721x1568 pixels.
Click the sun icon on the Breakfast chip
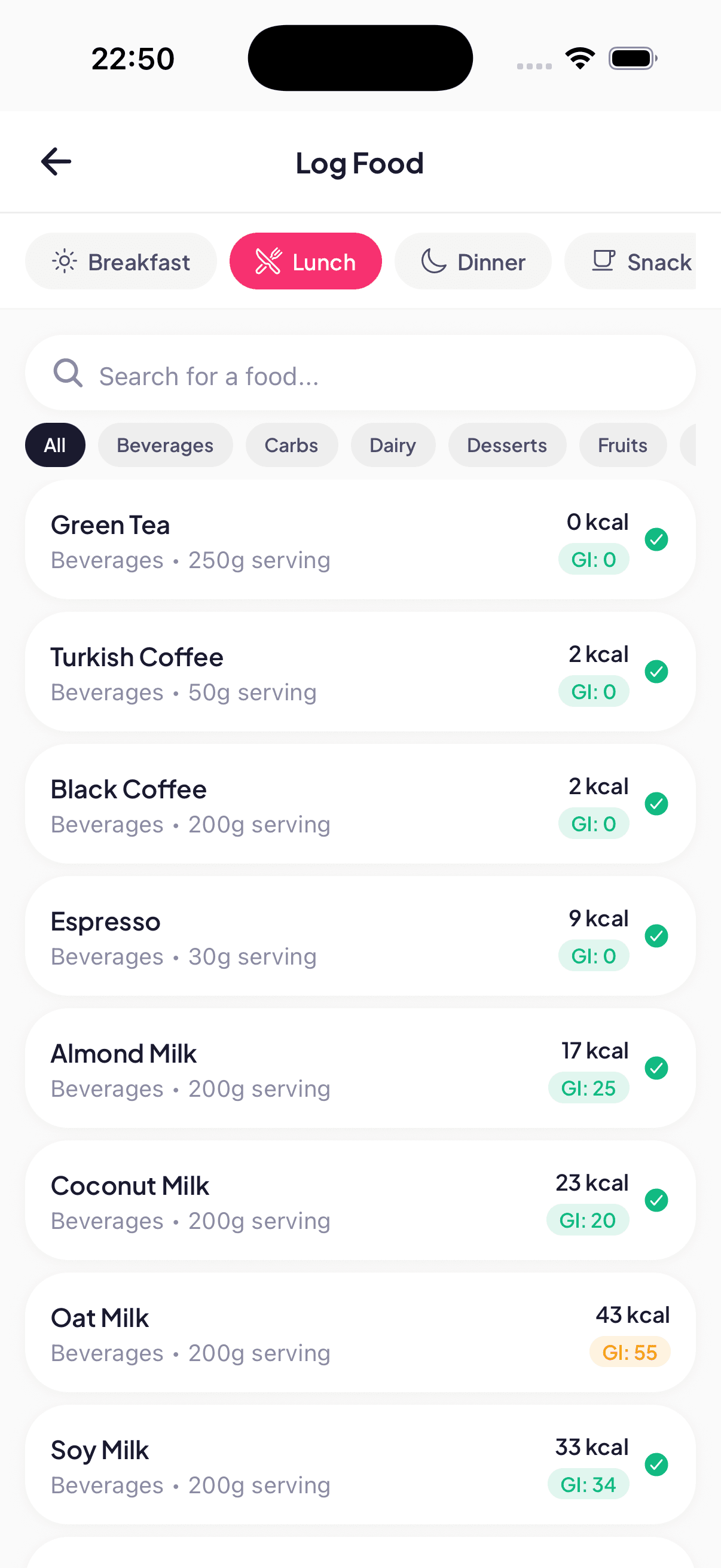(x=65, y=261)
